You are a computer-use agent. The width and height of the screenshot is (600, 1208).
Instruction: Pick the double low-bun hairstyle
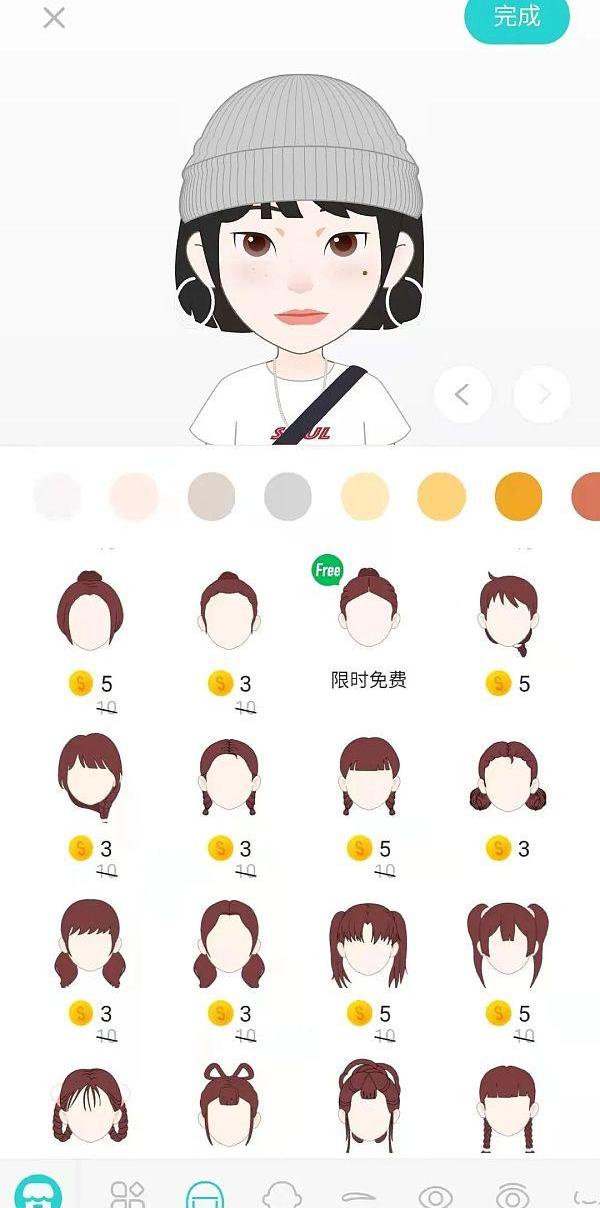point(507,777)
